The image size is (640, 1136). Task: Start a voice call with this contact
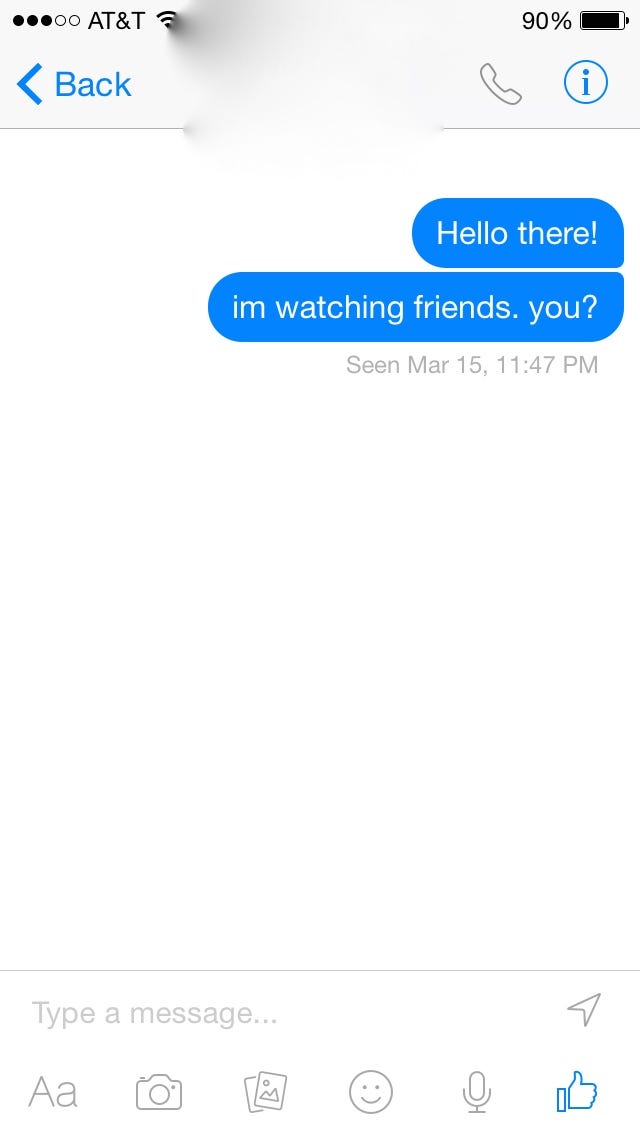tap(500, 85)
